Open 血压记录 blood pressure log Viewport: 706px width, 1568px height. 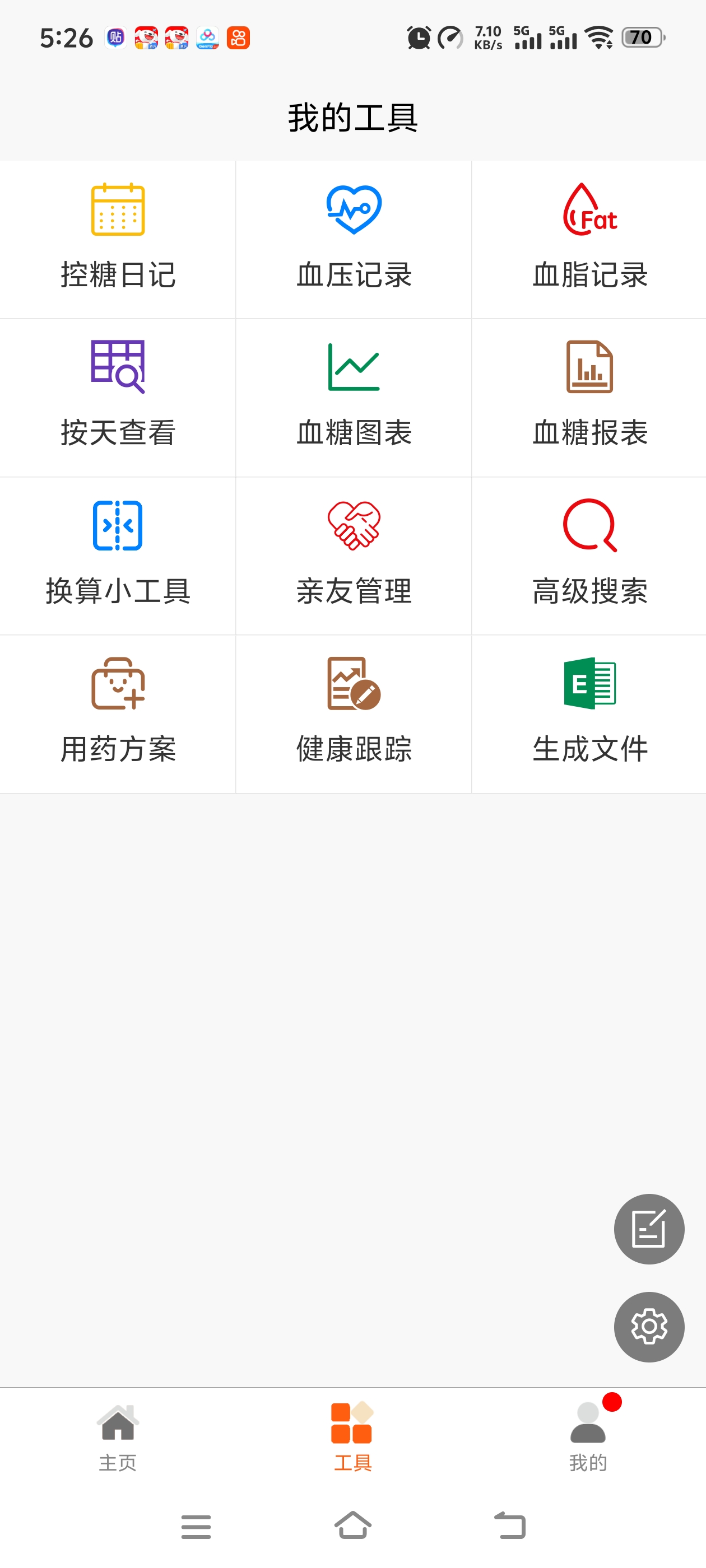354,239
